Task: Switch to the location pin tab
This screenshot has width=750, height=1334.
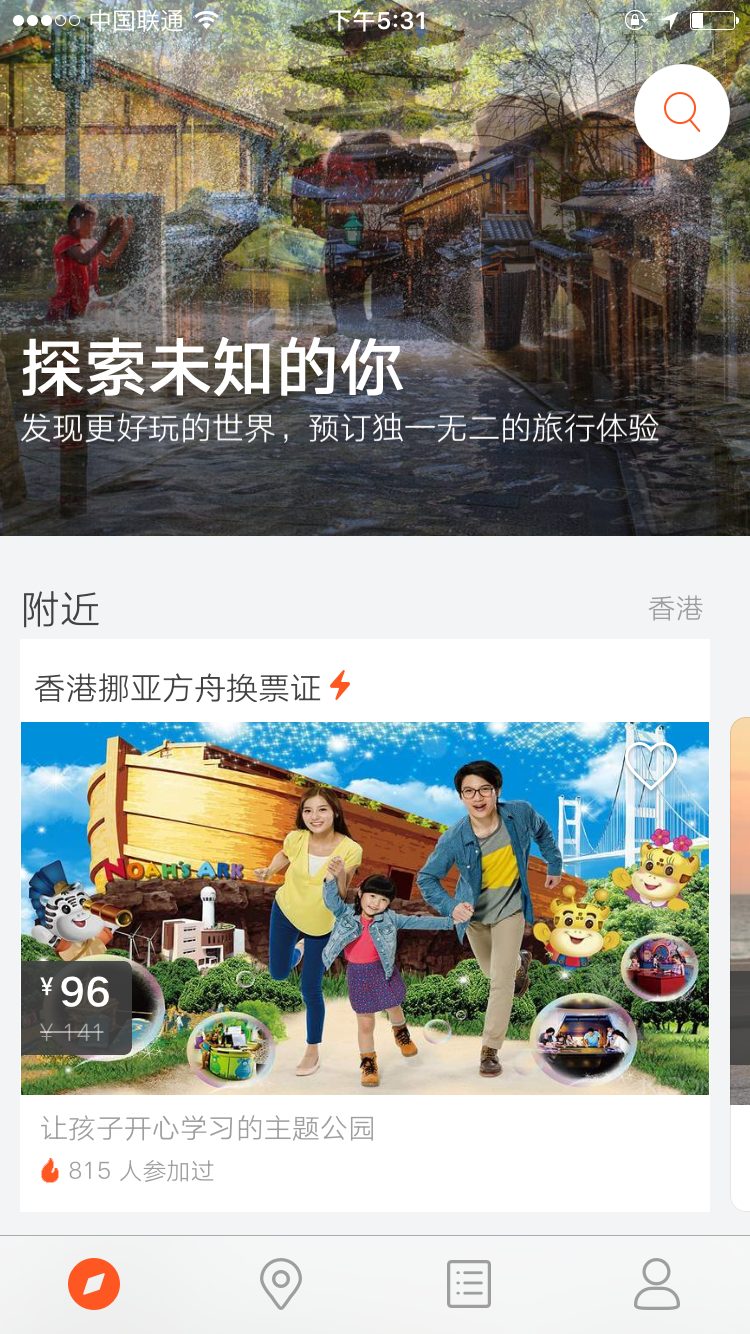Action: [281, 1284]
